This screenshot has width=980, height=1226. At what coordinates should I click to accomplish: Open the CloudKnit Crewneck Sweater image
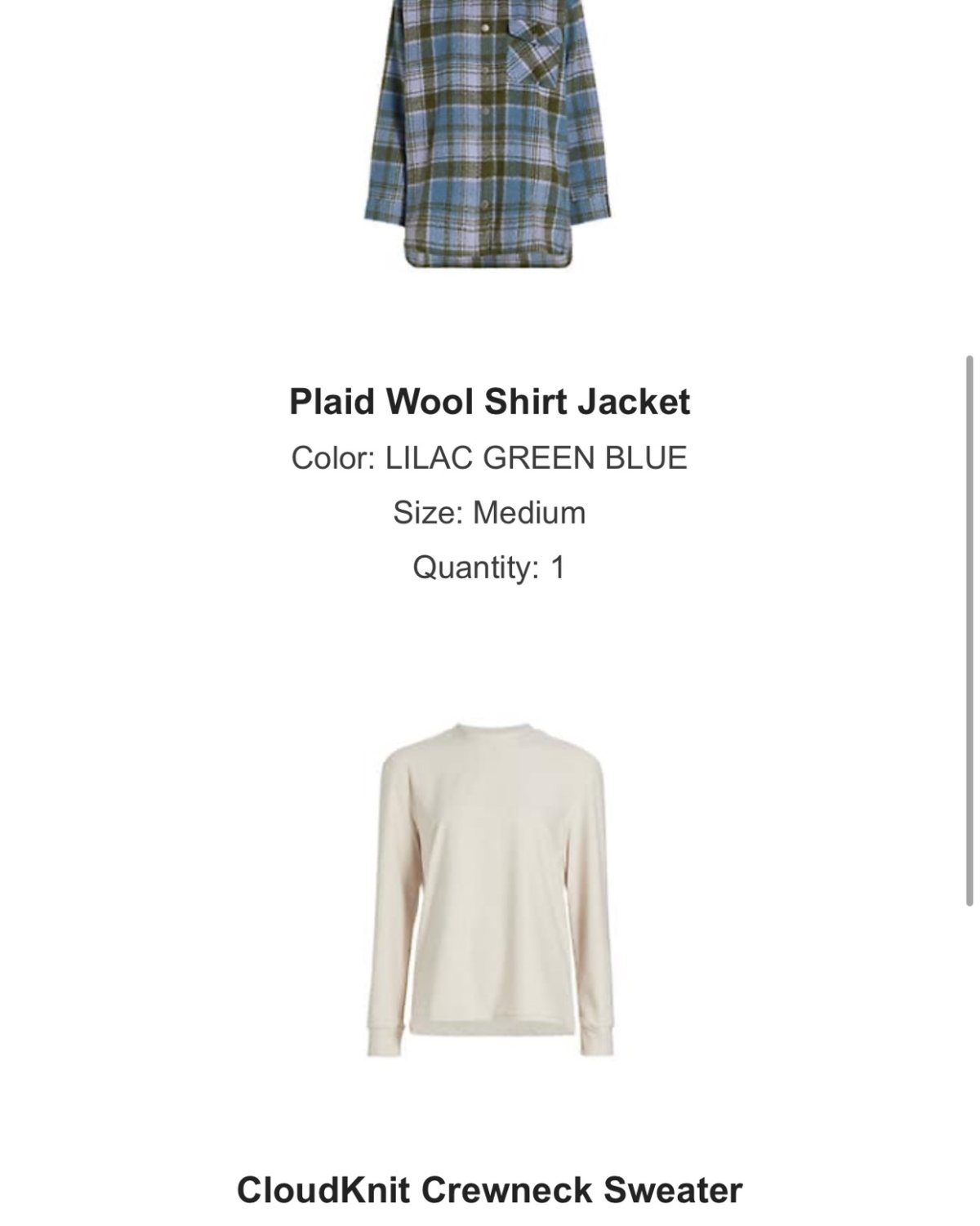(x=488, y=890)
